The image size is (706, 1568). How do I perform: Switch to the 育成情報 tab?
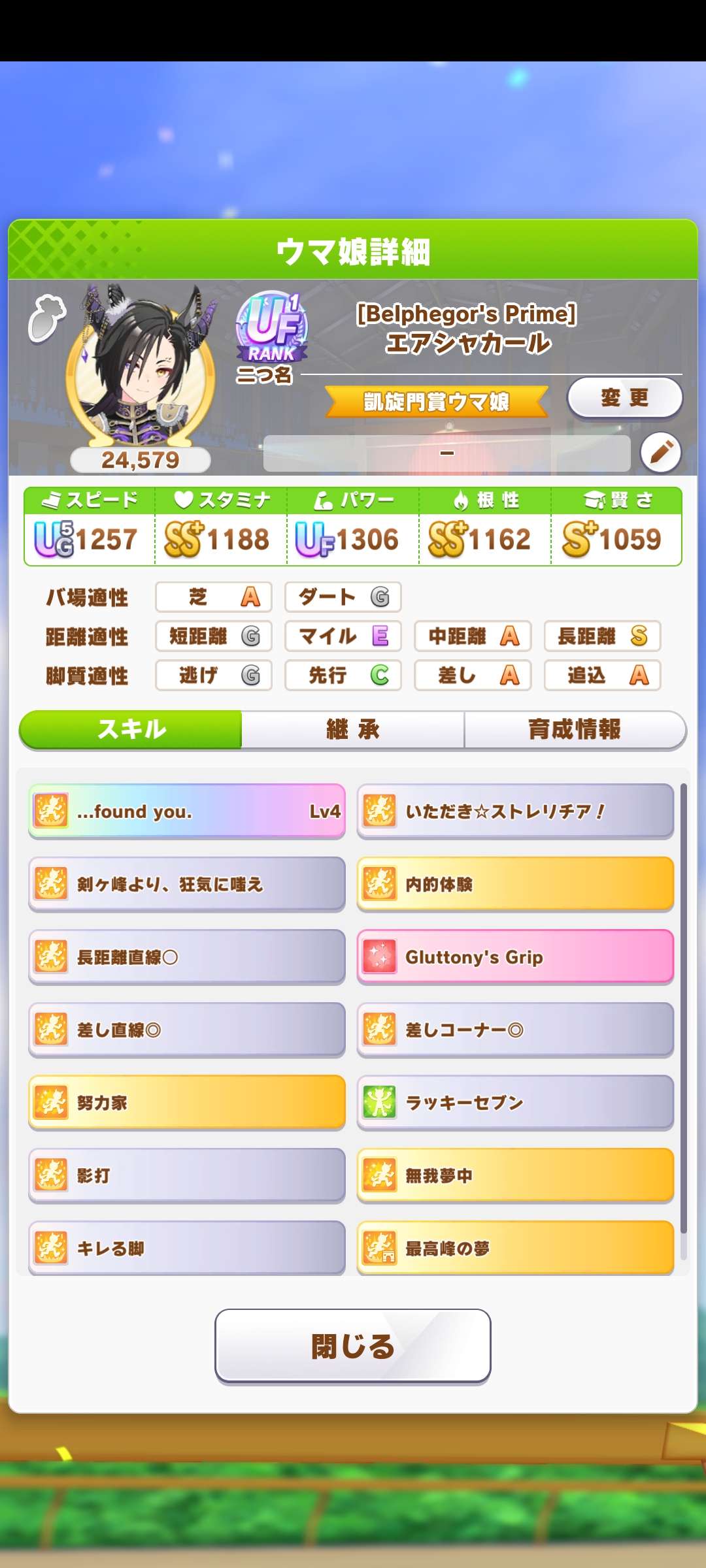(574, 729)
